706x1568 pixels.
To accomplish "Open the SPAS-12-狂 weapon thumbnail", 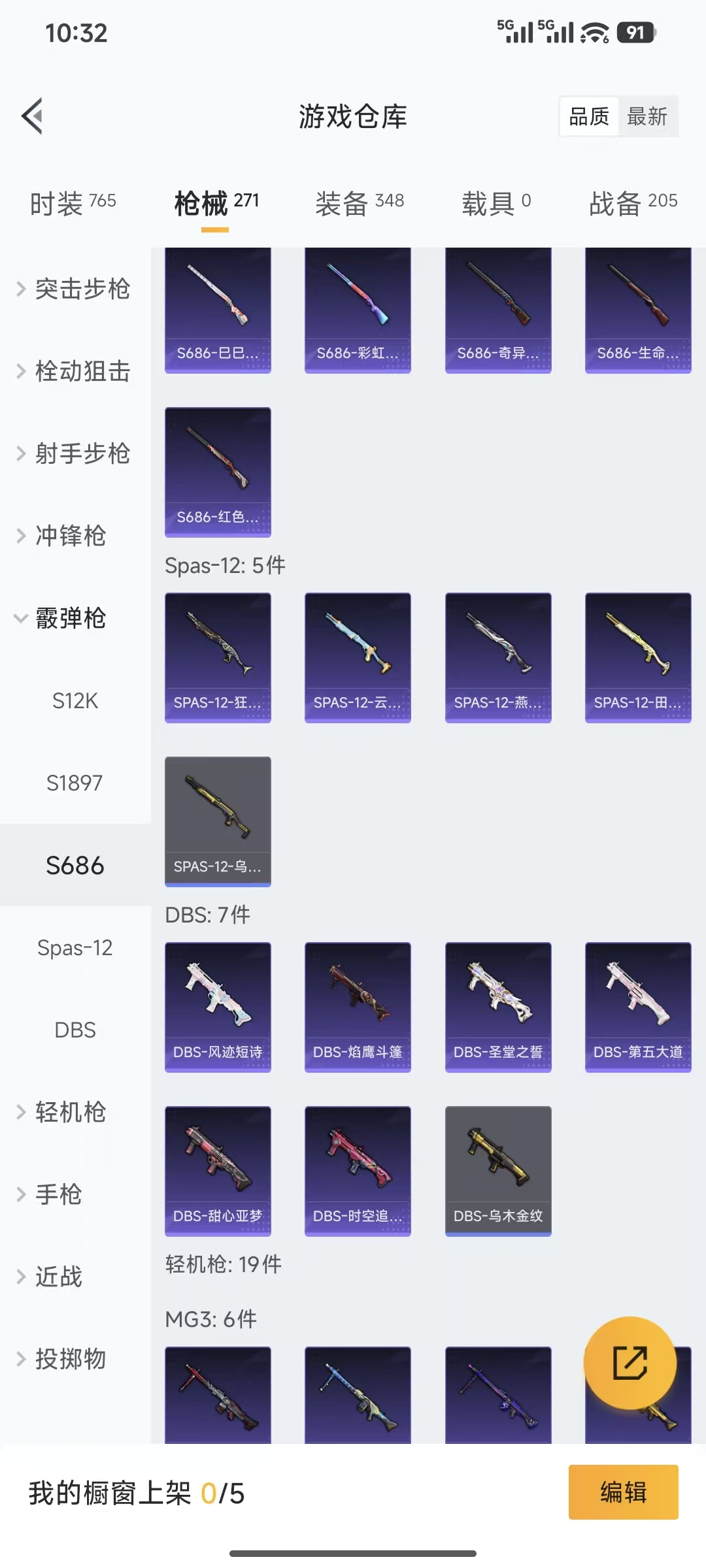I will coord(218,657).
